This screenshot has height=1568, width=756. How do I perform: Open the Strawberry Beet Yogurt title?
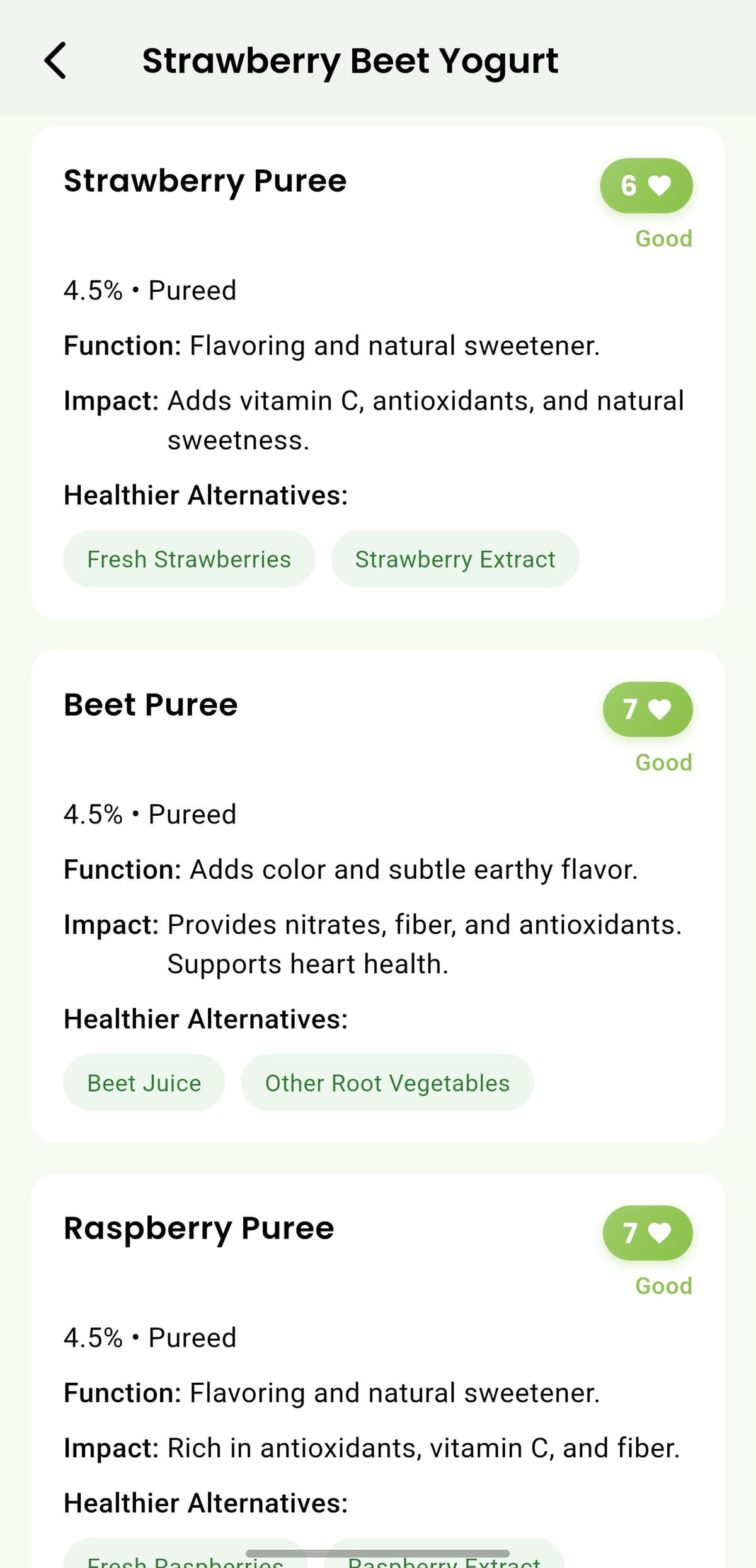350,60
